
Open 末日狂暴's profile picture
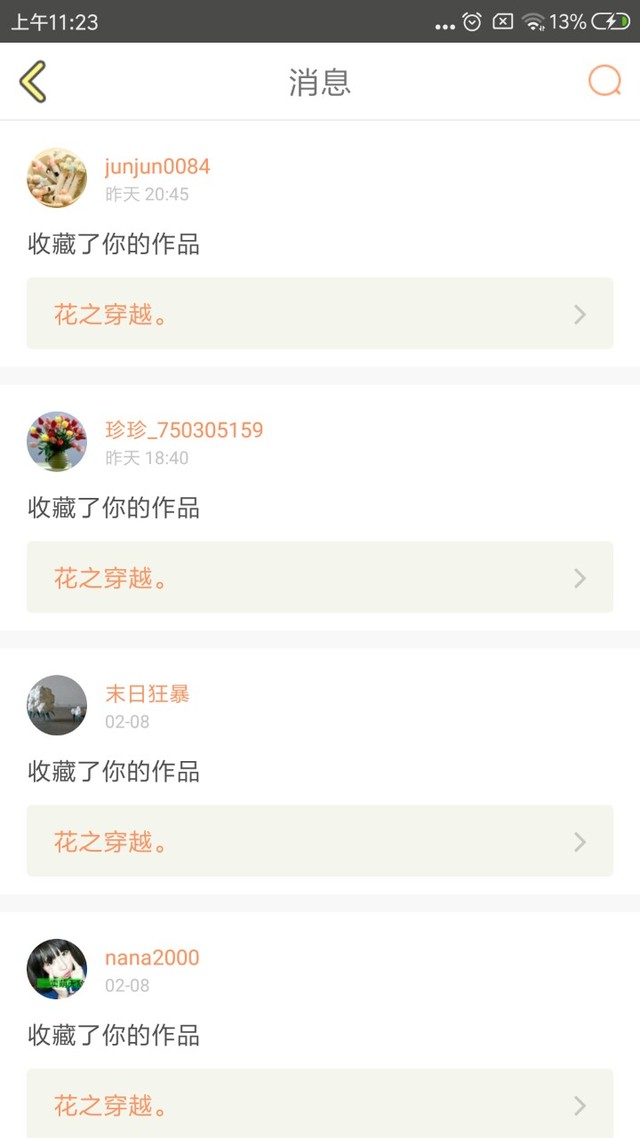[x=57, y=705]
